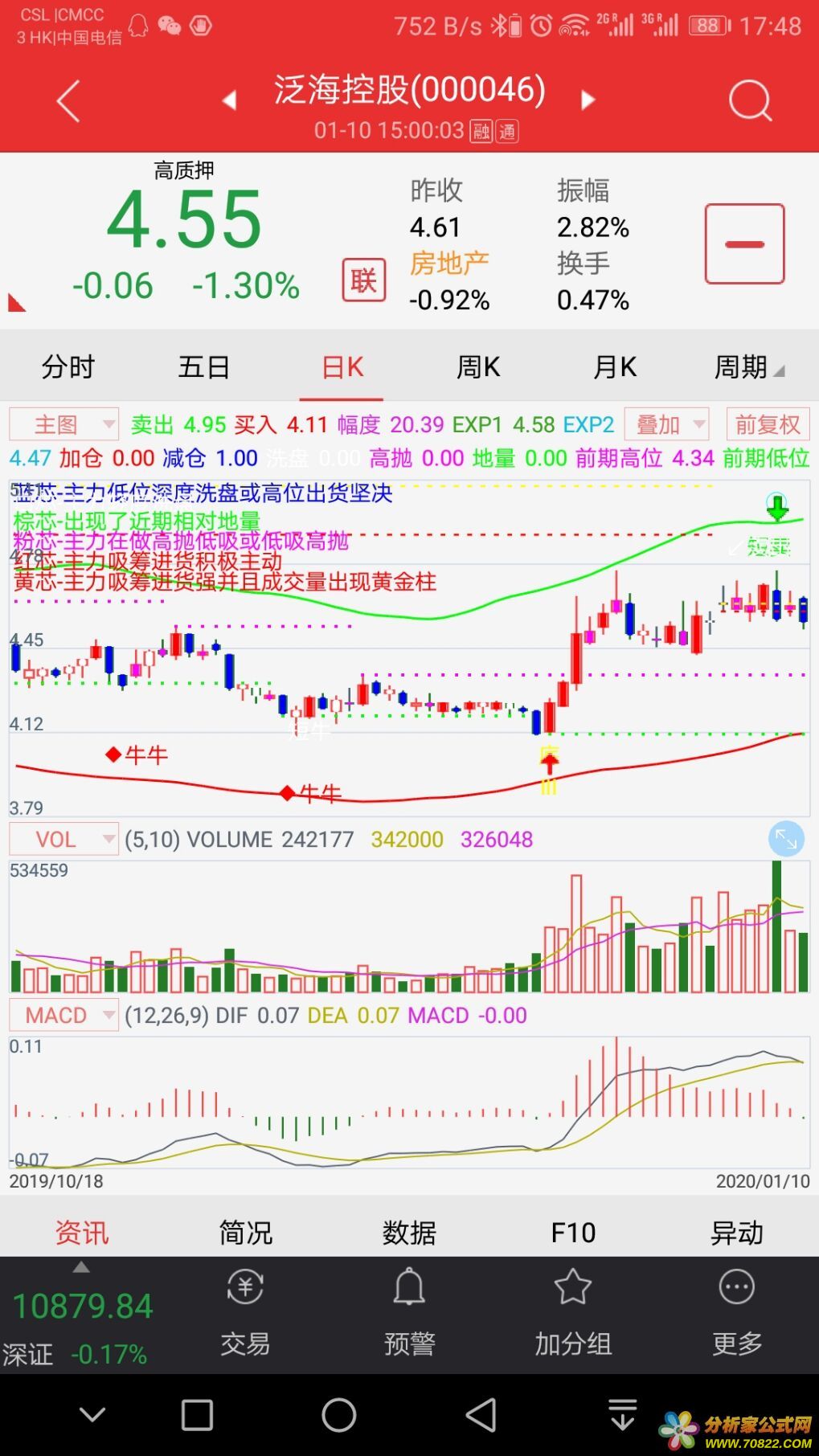Go back using the top-left arrow

click(x=68, y=101)
